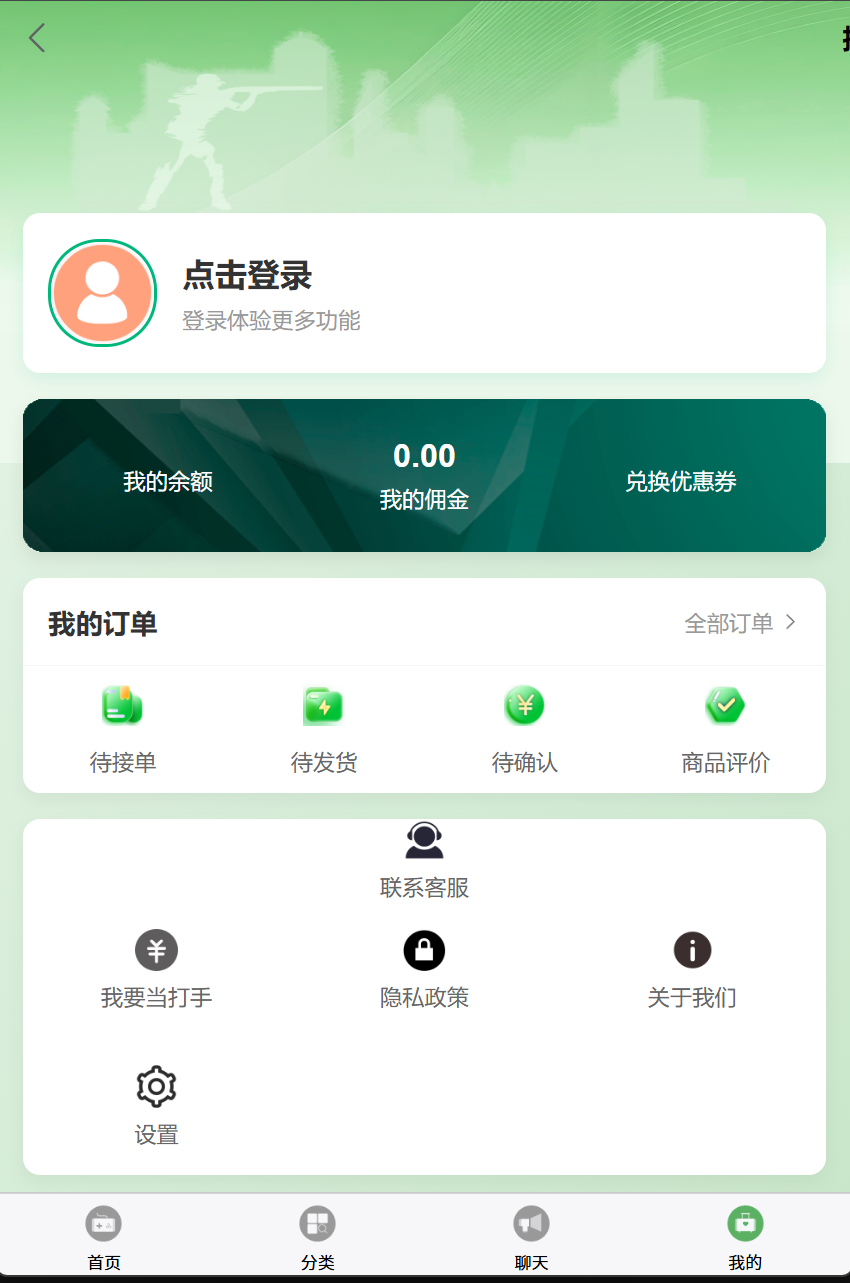Tap the 我要当打手 yen coin icon
Screen dimensions: 850x1283
(156, 950)
